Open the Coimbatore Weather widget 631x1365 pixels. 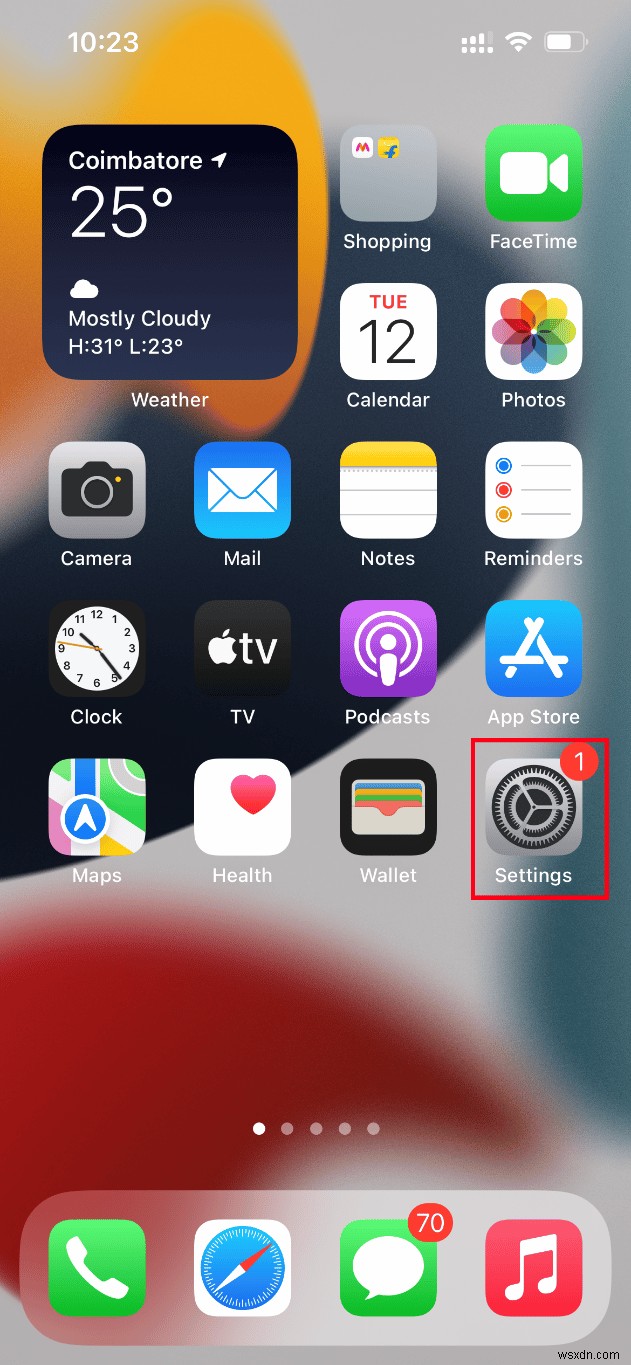[169, 253]
